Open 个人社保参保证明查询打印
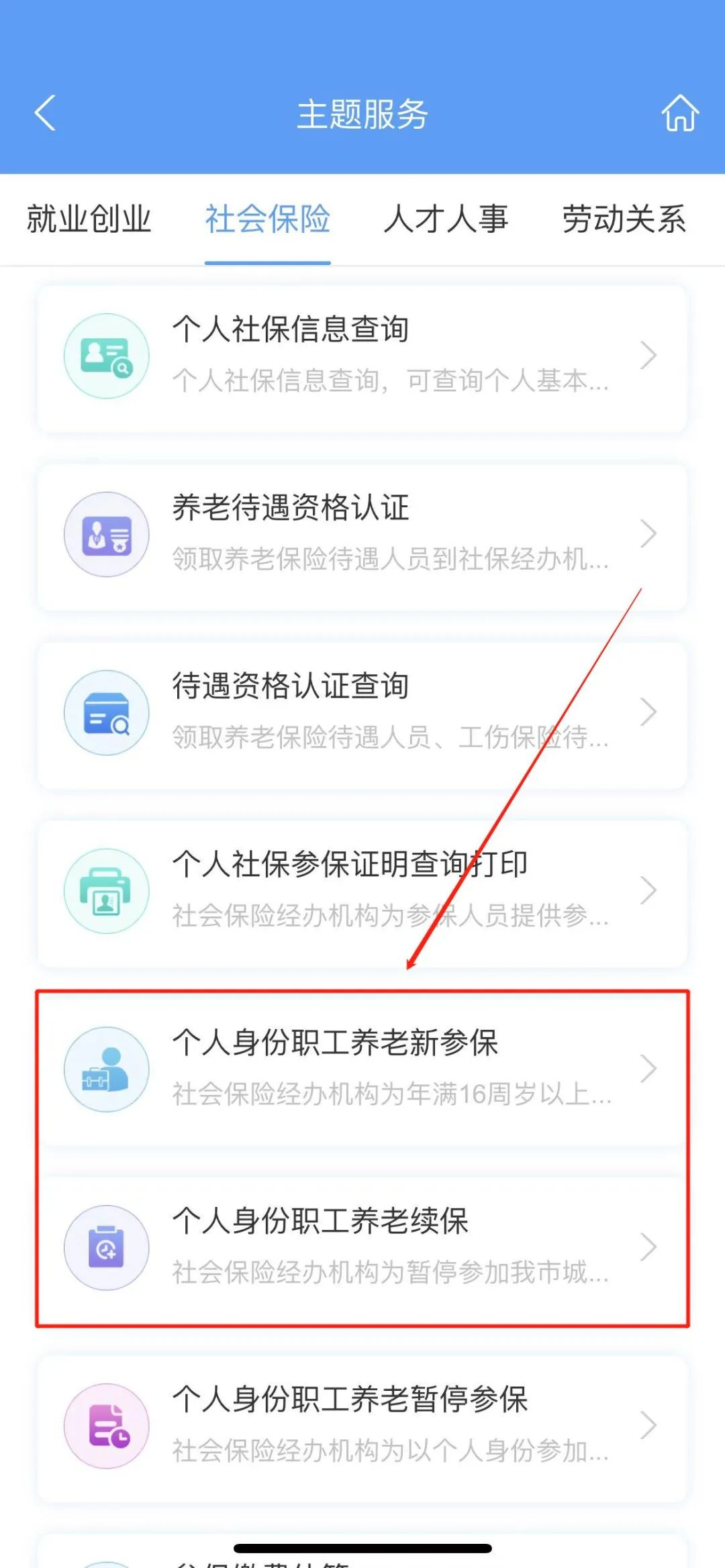This screenshot has height=1568, width=725. [362, 891]
